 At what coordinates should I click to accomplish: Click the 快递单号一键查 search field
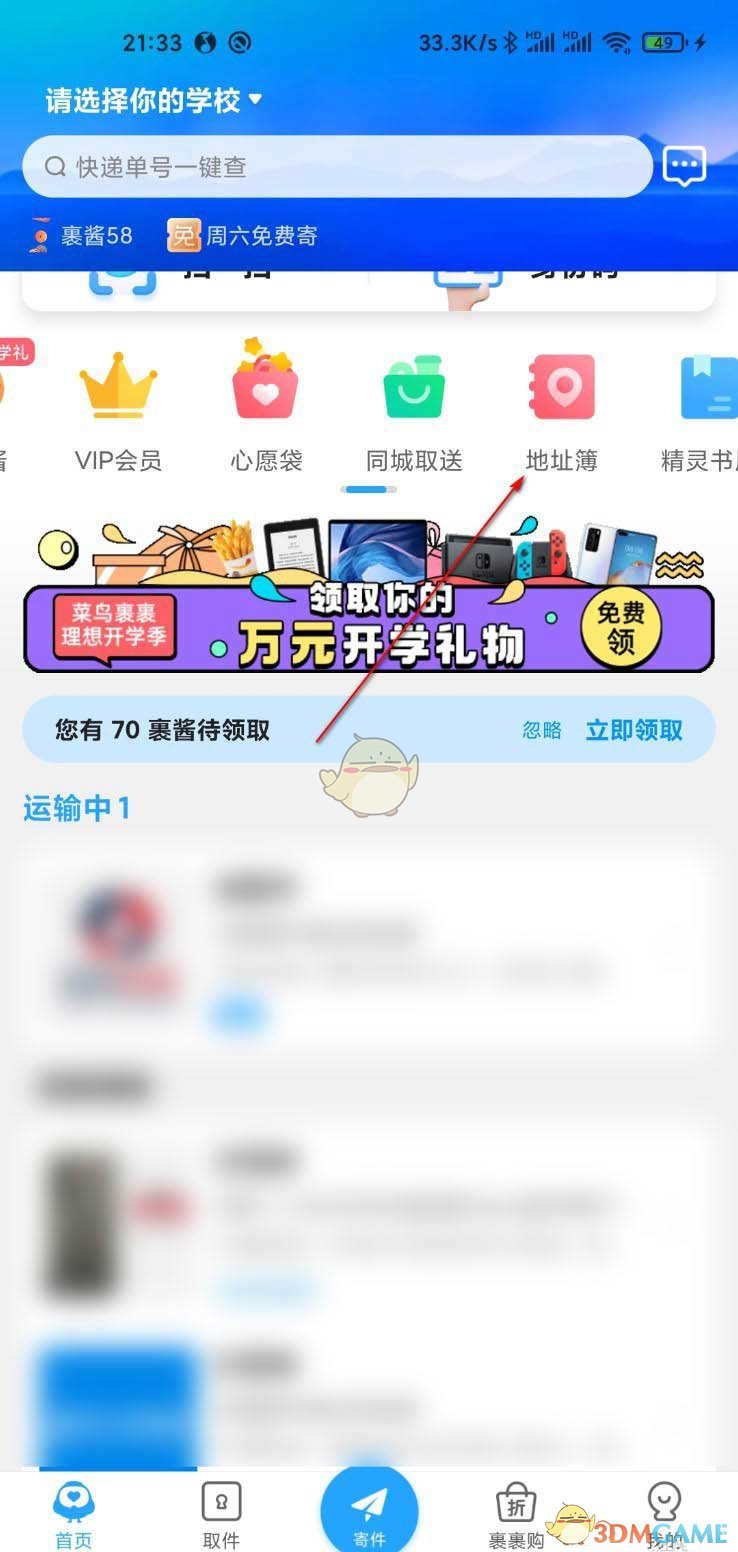330,166
